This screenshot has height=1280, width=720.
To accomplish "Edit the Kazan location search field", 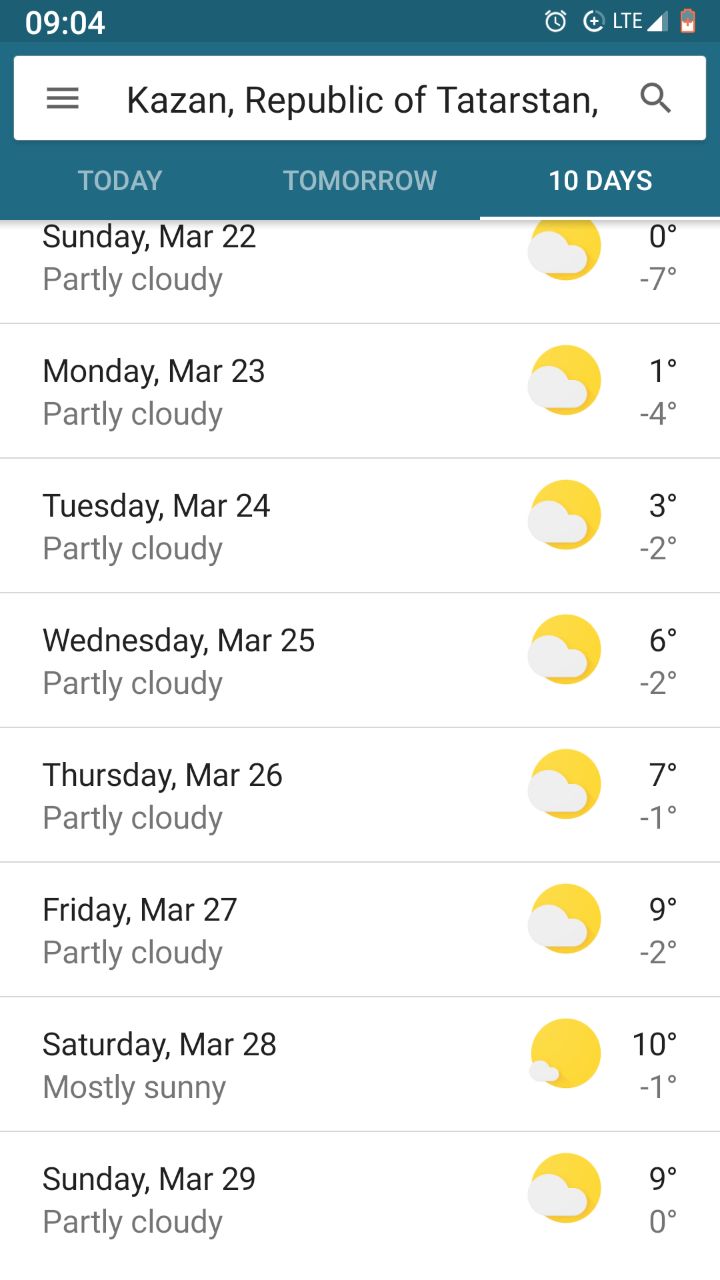I will 362,100.
